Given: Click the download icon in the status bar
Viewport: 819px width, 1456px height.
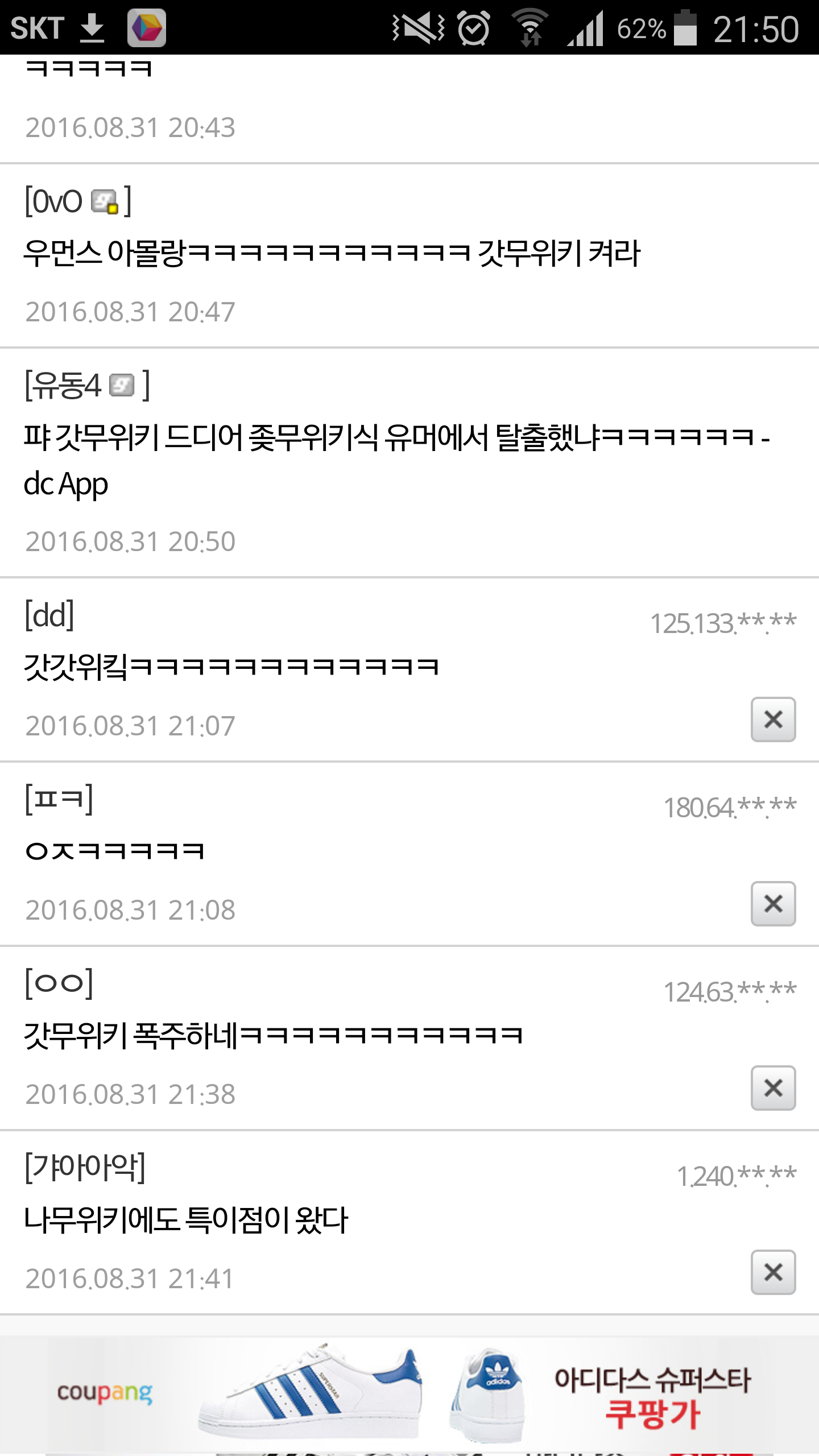Looking at the screenshot, I should (93, 27).
